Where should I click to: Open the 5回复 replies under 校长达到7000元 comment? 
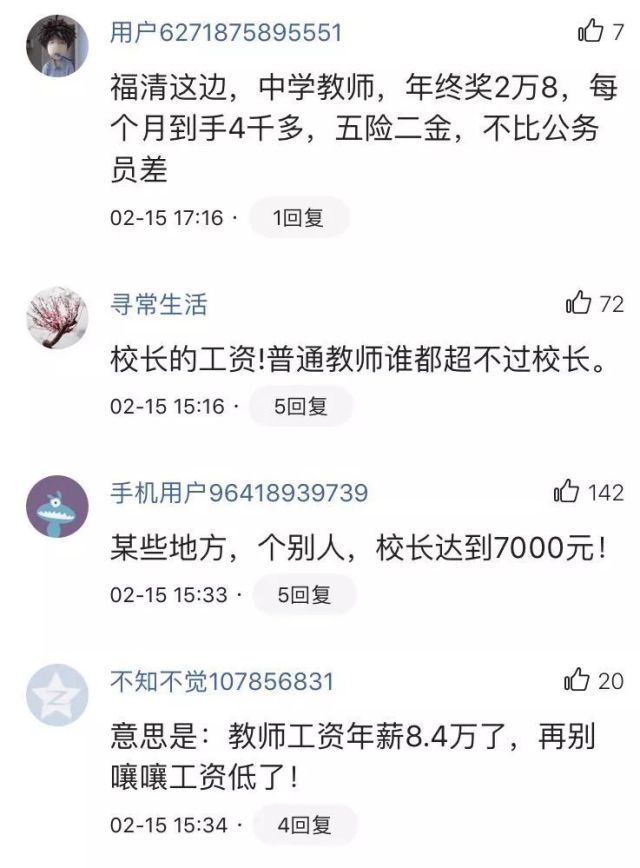304,595
